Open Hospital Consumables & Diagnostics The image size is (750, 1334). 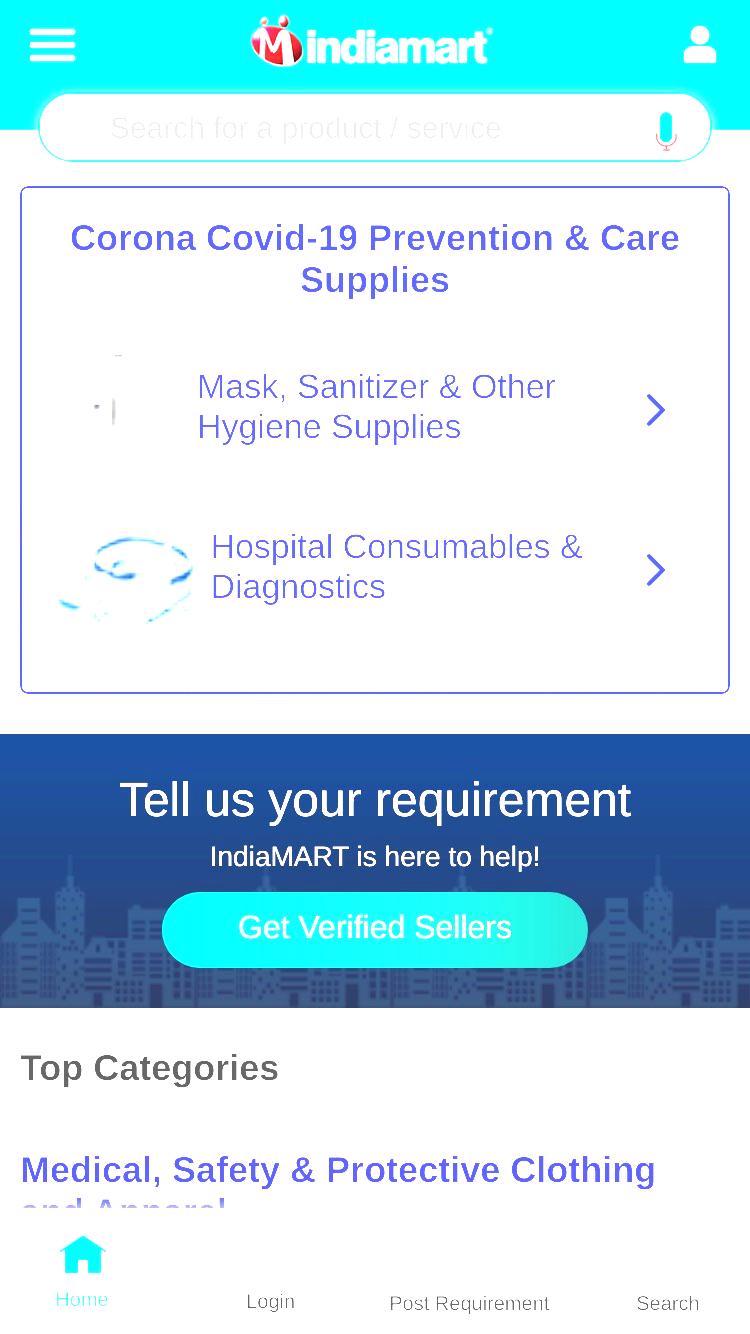(375, 567)
